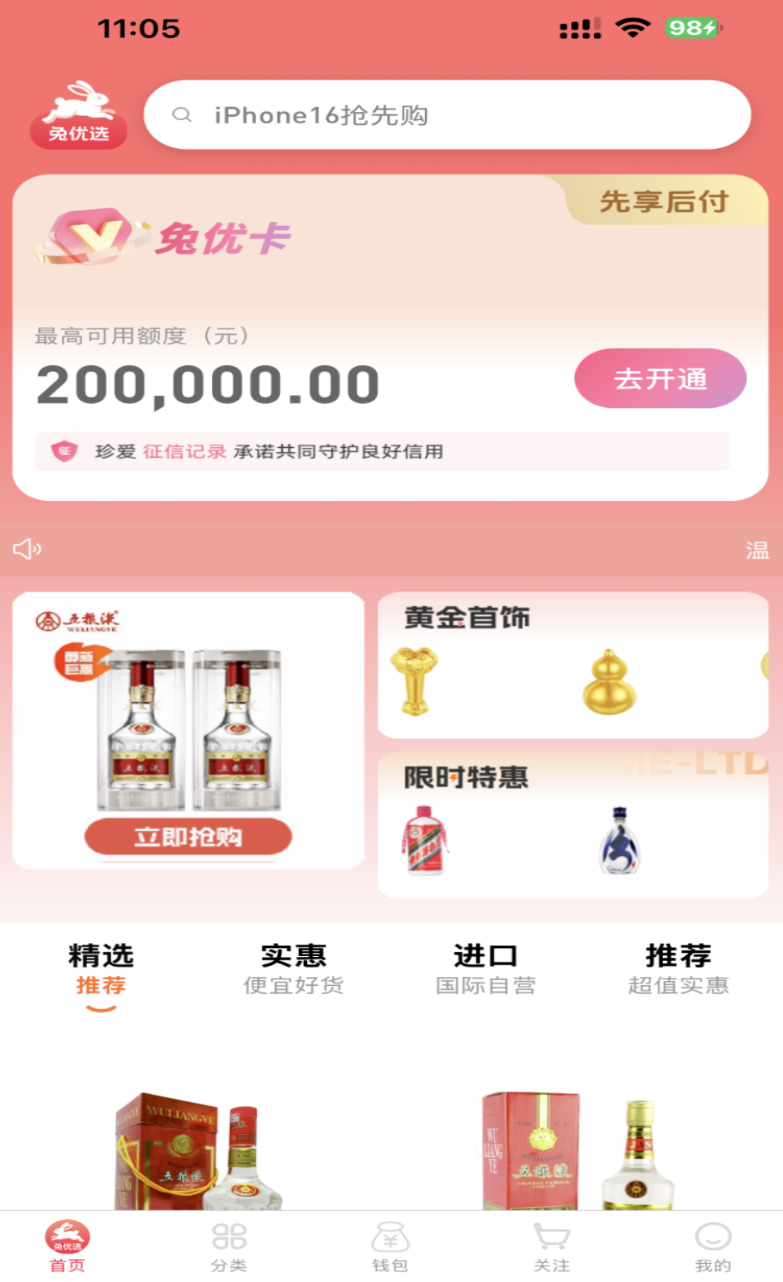
Task: Open the 黄金首饰 card
Action: [572, 664]
